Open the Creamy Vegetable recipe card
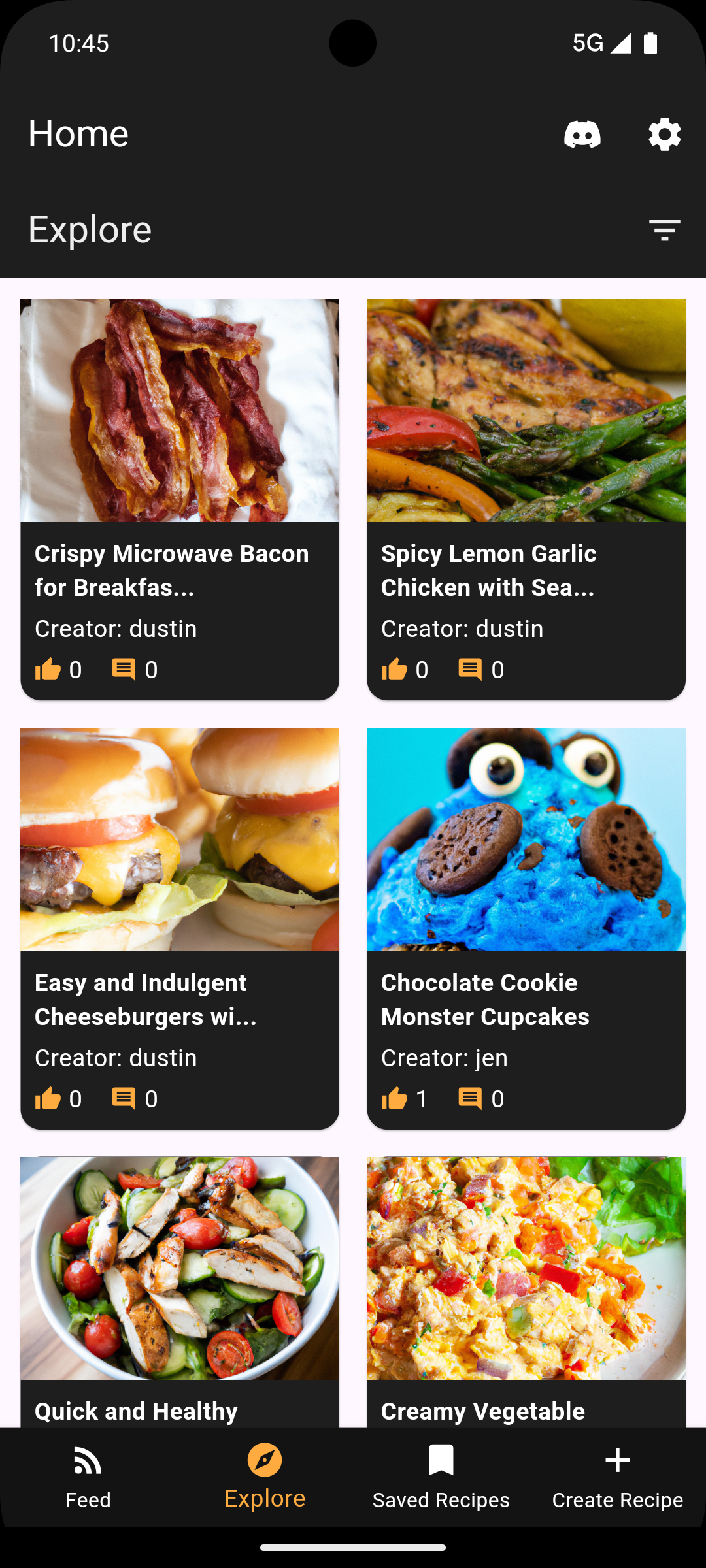Screen dimensions: 706x1568 [x=526, y=1290]
